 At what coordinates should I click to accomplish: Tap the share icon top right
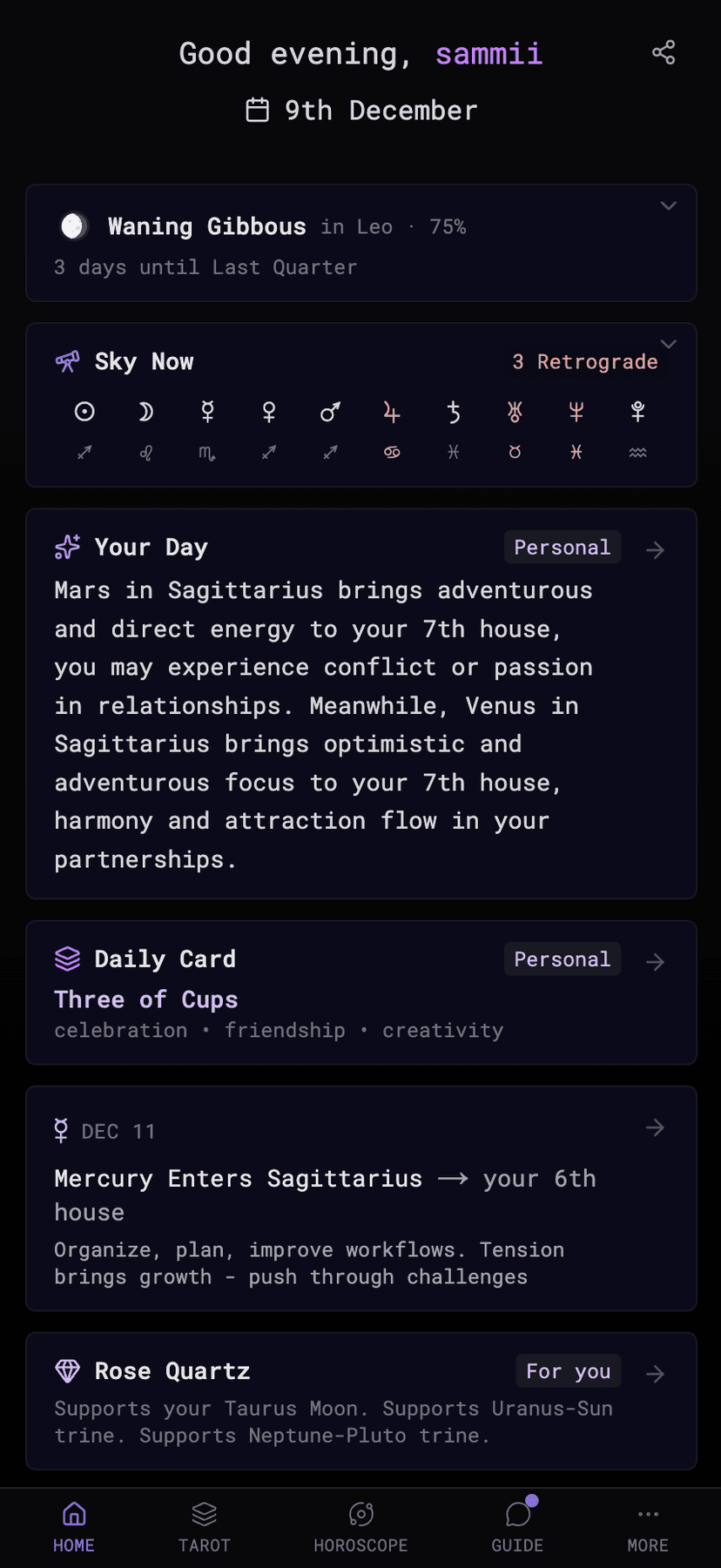click(664, 52)
